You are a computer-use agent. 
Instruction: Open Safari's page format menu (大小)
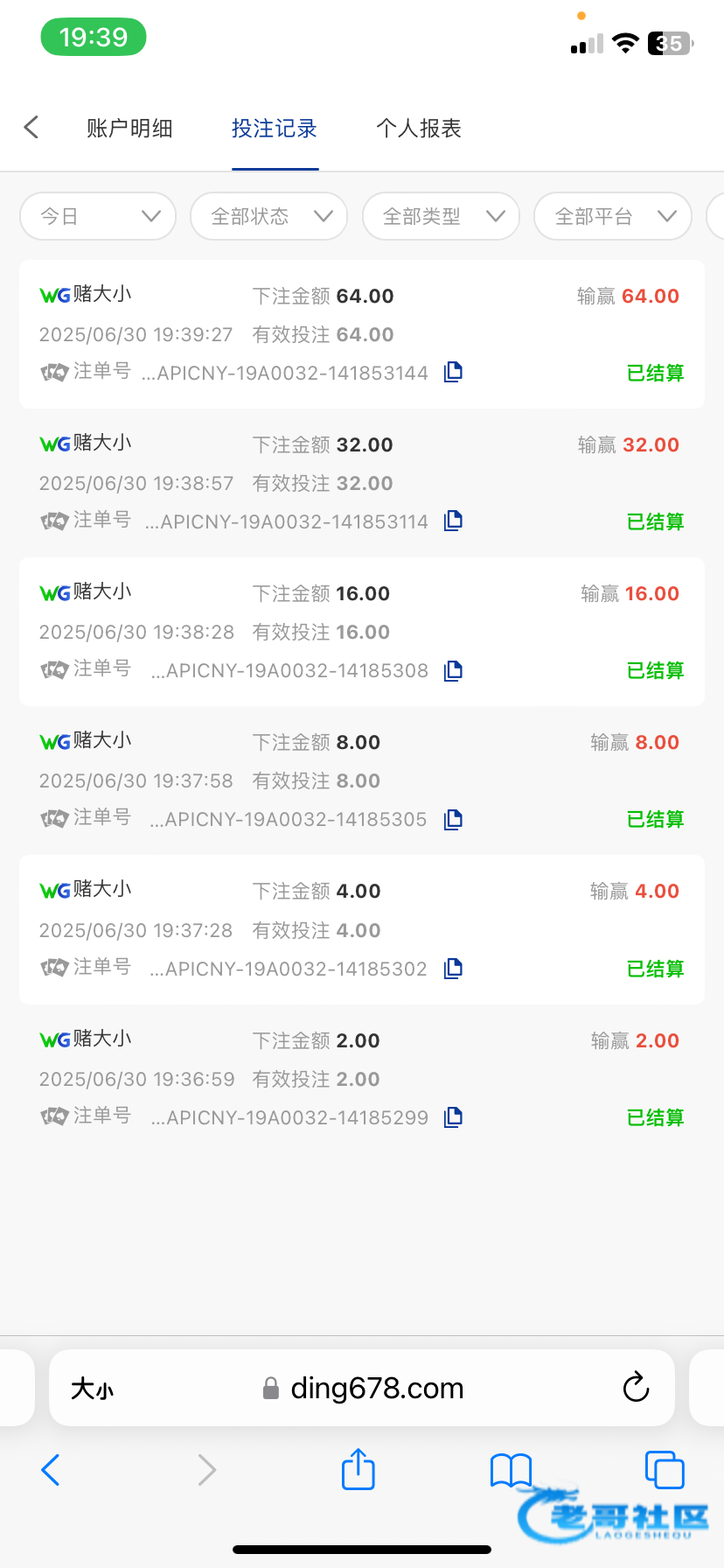click(92, 1389)
